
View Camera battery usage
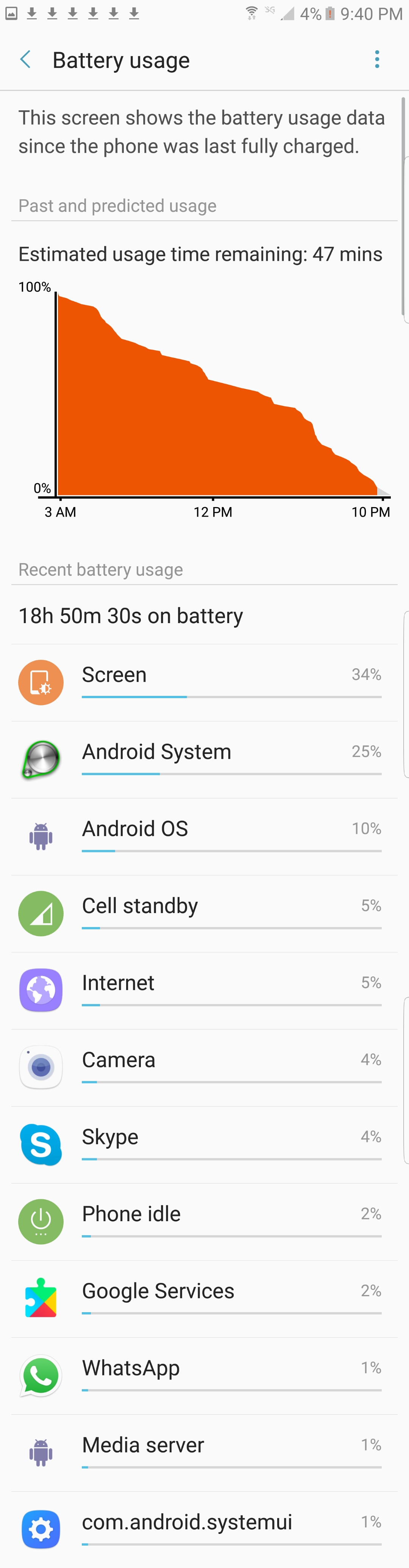[204, 1067]
